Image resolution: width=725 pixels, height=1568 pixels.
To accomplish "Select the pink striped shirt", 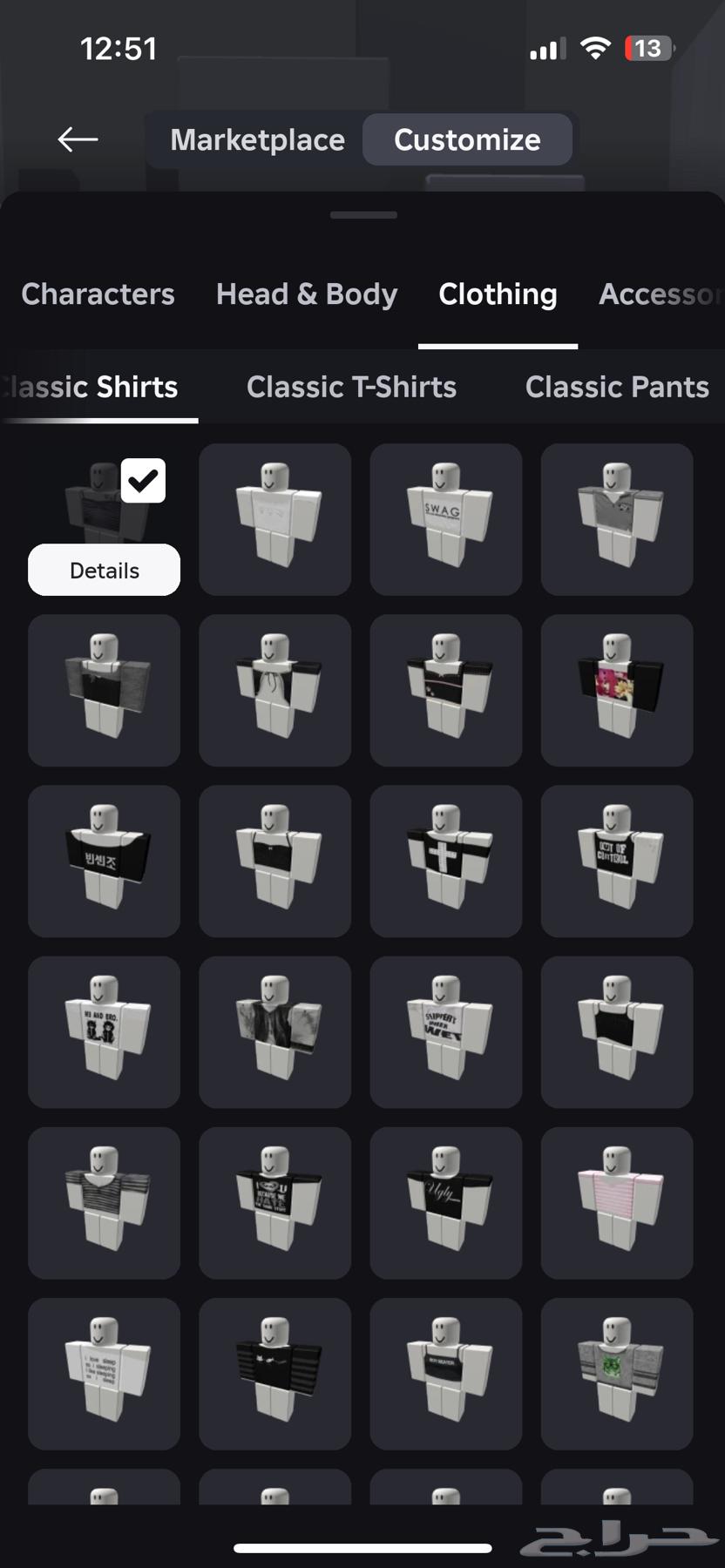I will pos(616,1202).
